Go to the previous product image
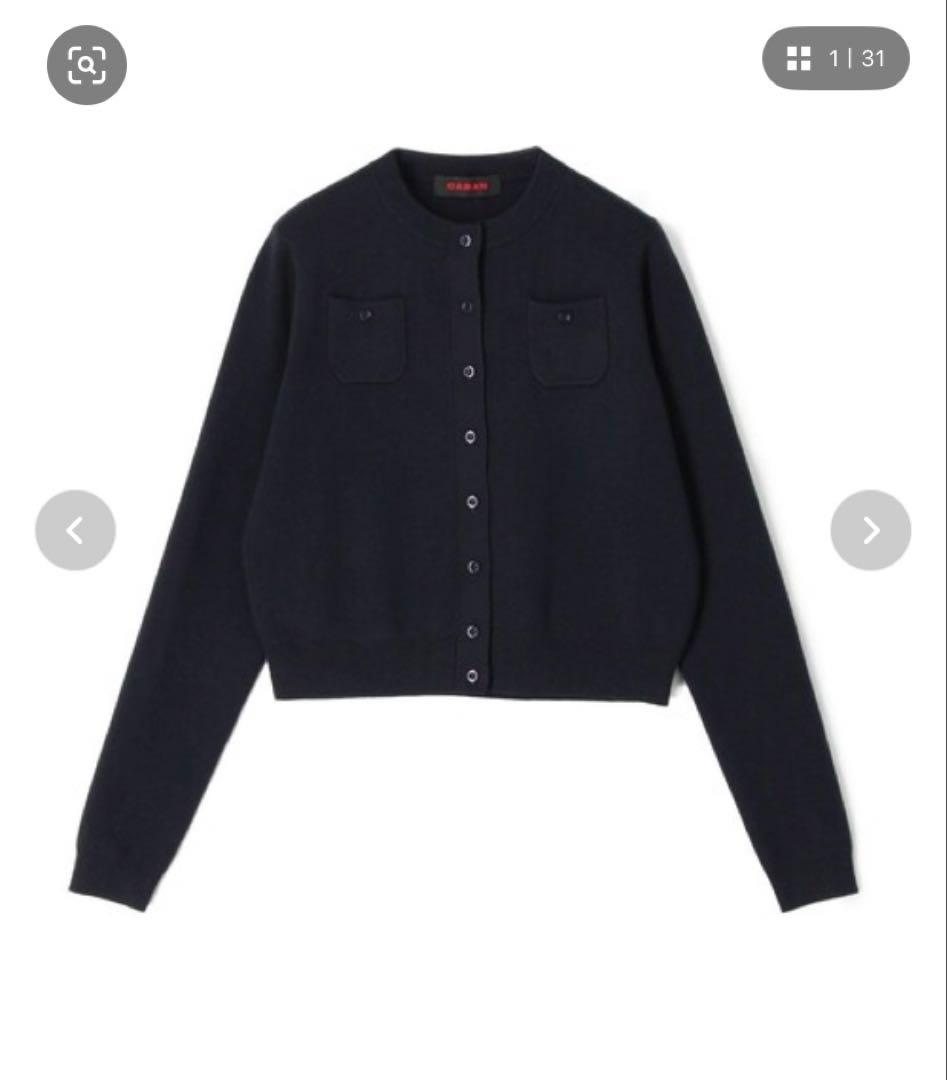 (75, 530)
